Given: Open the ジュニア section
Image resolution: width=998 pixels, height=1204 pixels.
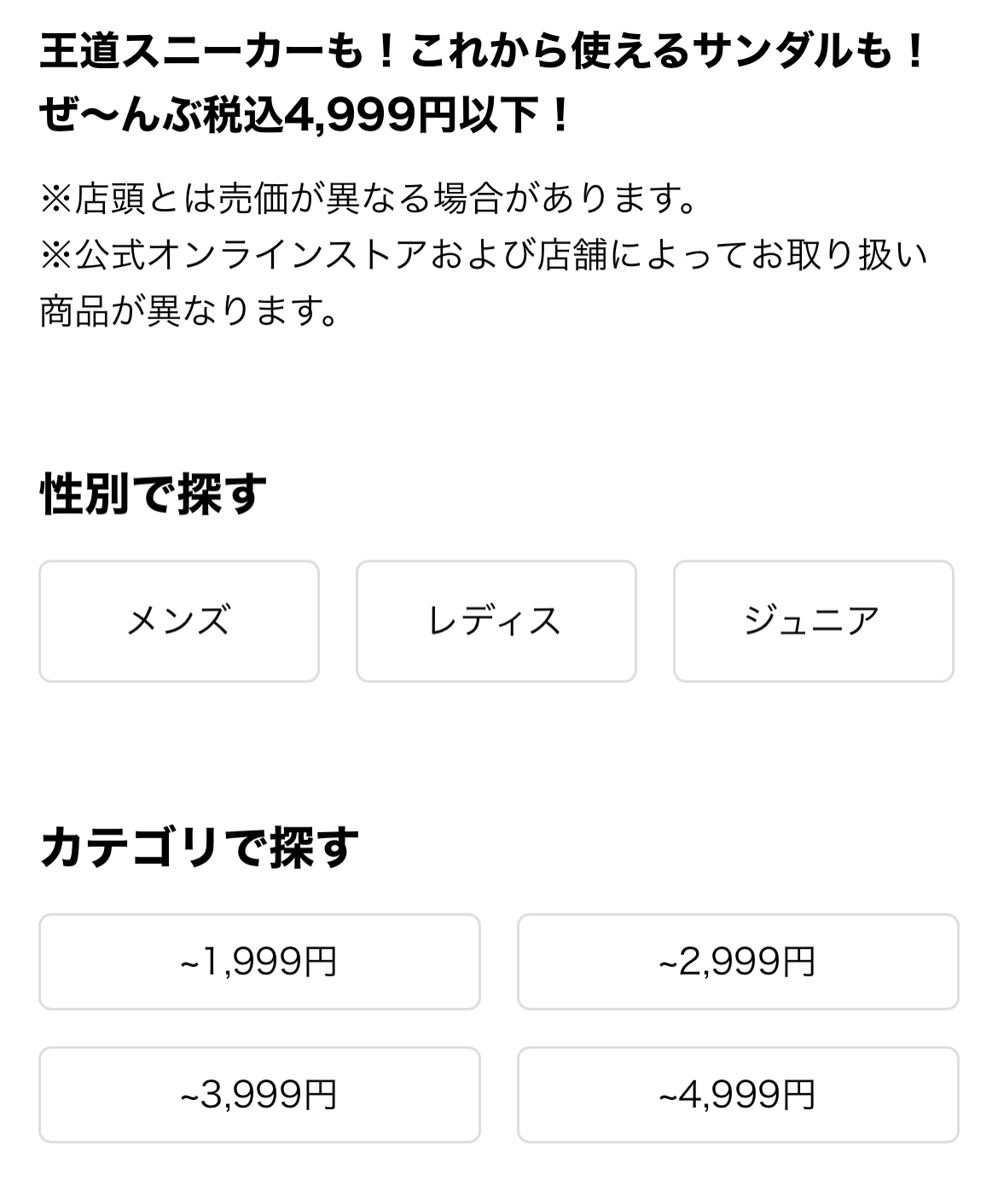Looking at the screenshot, I should (813, 621).
